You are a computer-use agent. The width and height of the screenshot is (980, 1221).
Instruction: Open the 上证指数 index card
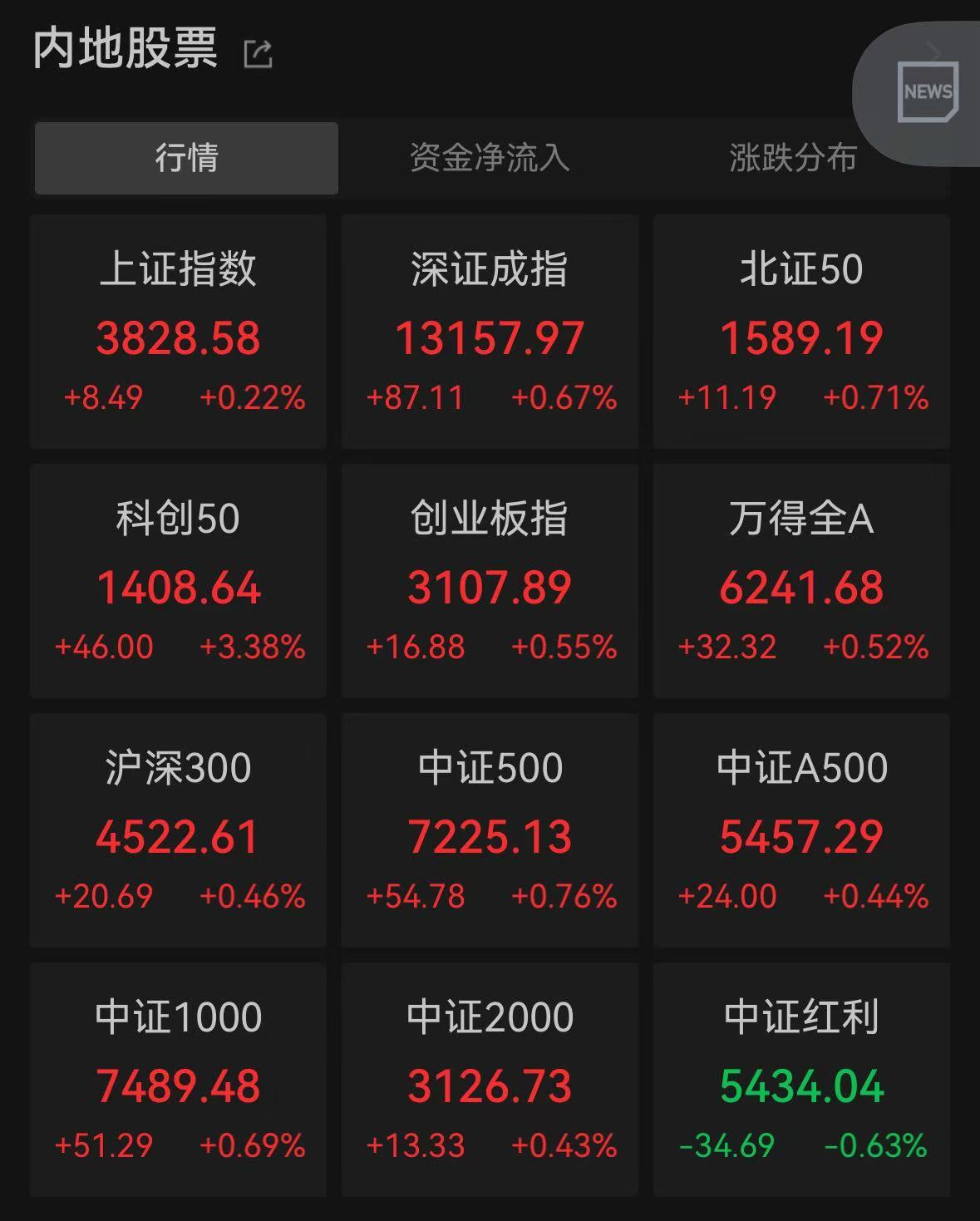178,332
